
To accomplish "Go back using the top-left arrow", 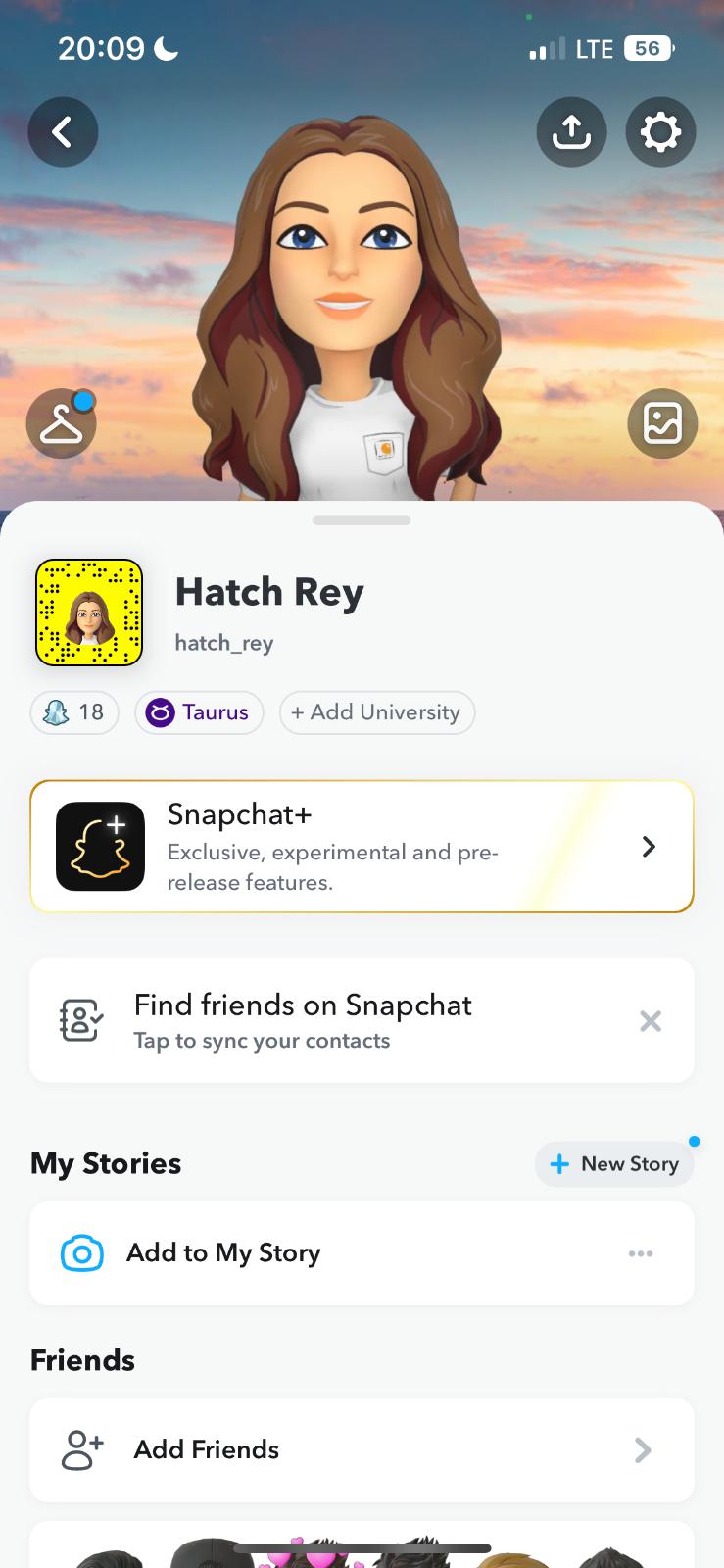I will coord(63,131).
